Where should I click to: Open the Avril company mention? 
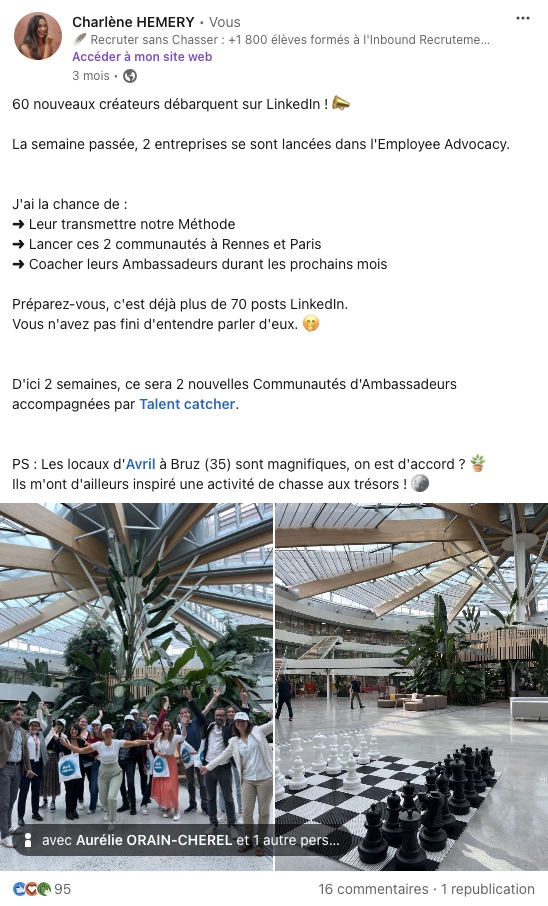140,464
